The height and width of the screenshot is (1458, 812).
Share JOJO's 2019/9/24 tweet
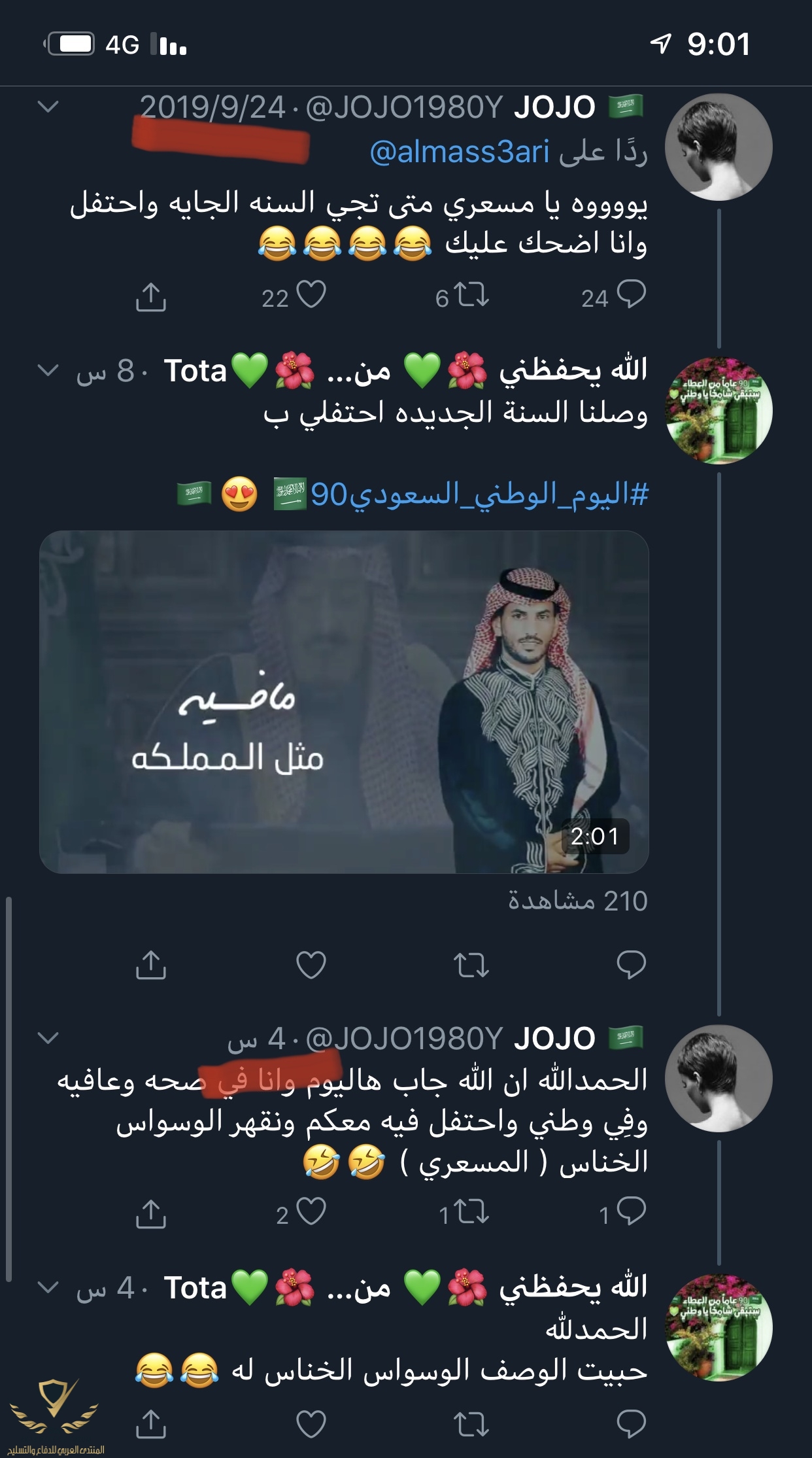click(x=151, y=296)
